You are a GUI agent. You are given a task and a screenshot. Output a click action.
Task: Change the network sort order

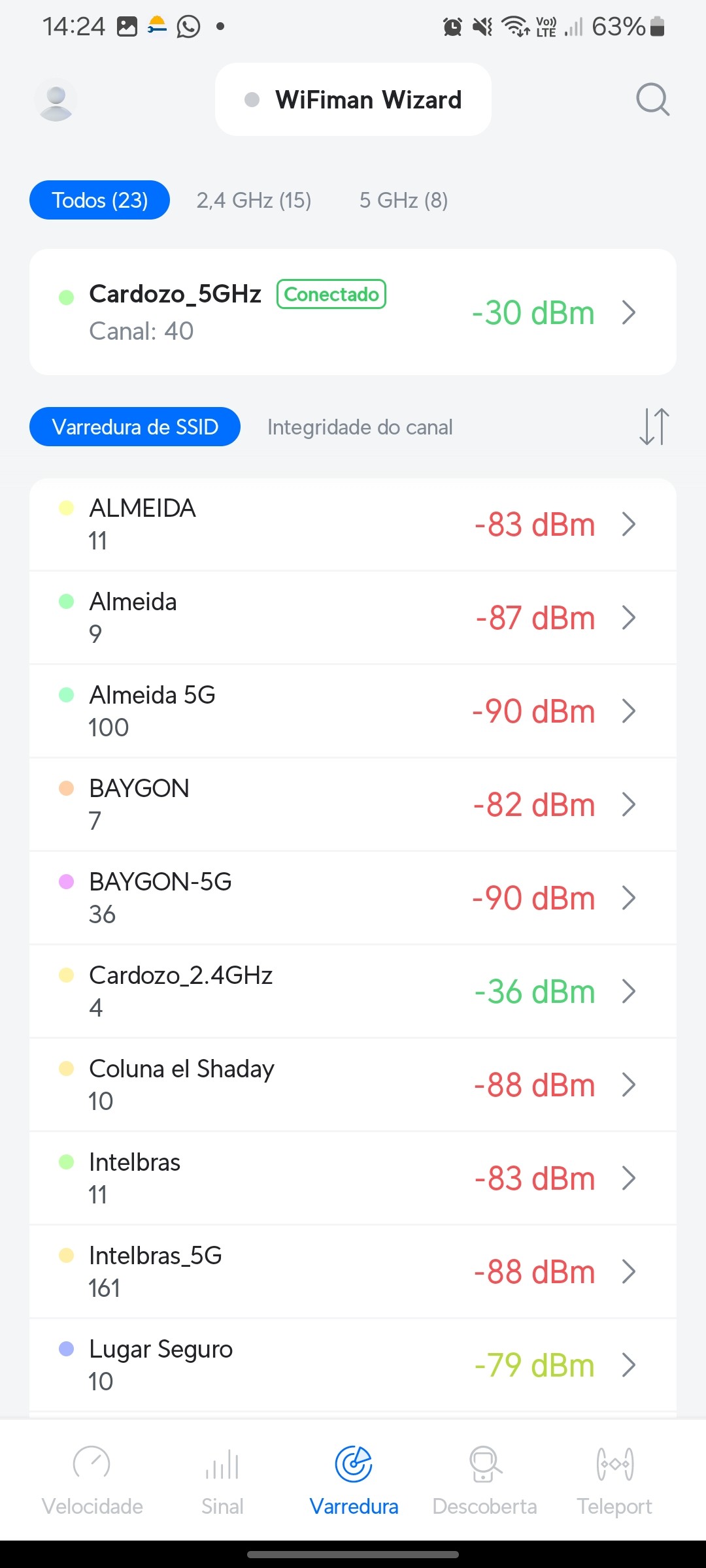[x=654, y=427]
